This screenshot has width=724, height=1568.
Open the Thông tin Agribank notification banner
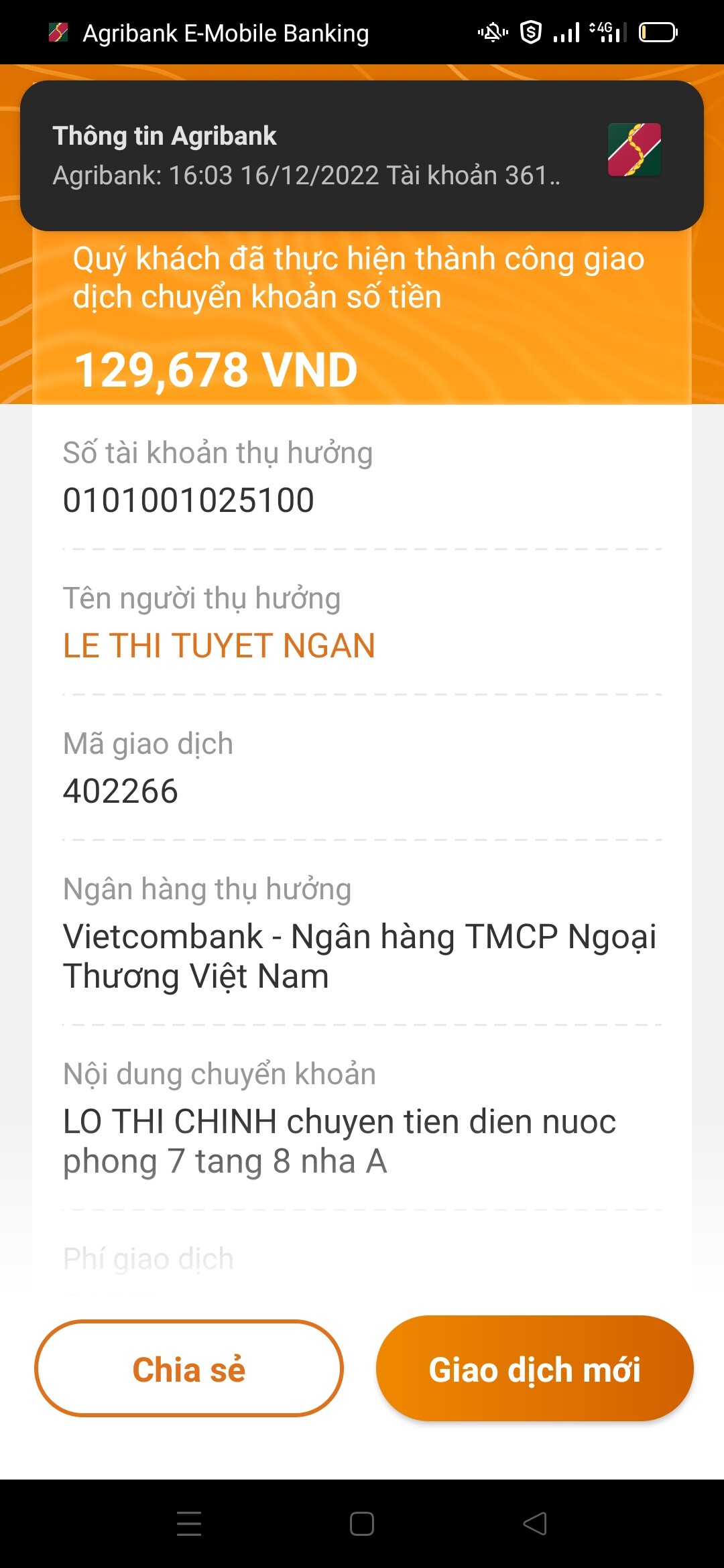362,155
